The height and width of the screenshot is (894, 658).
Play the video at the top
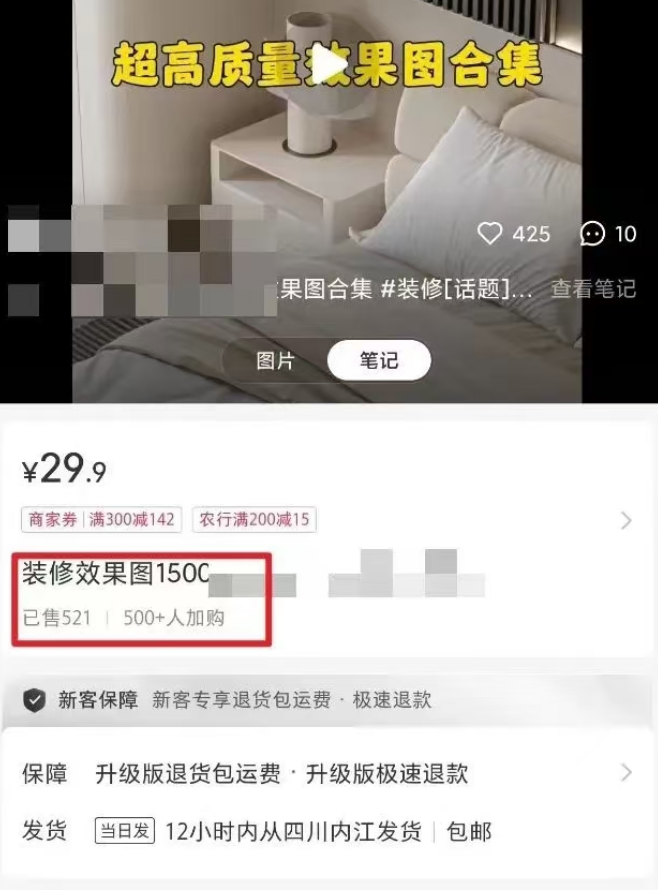click(x=328, y=64)
